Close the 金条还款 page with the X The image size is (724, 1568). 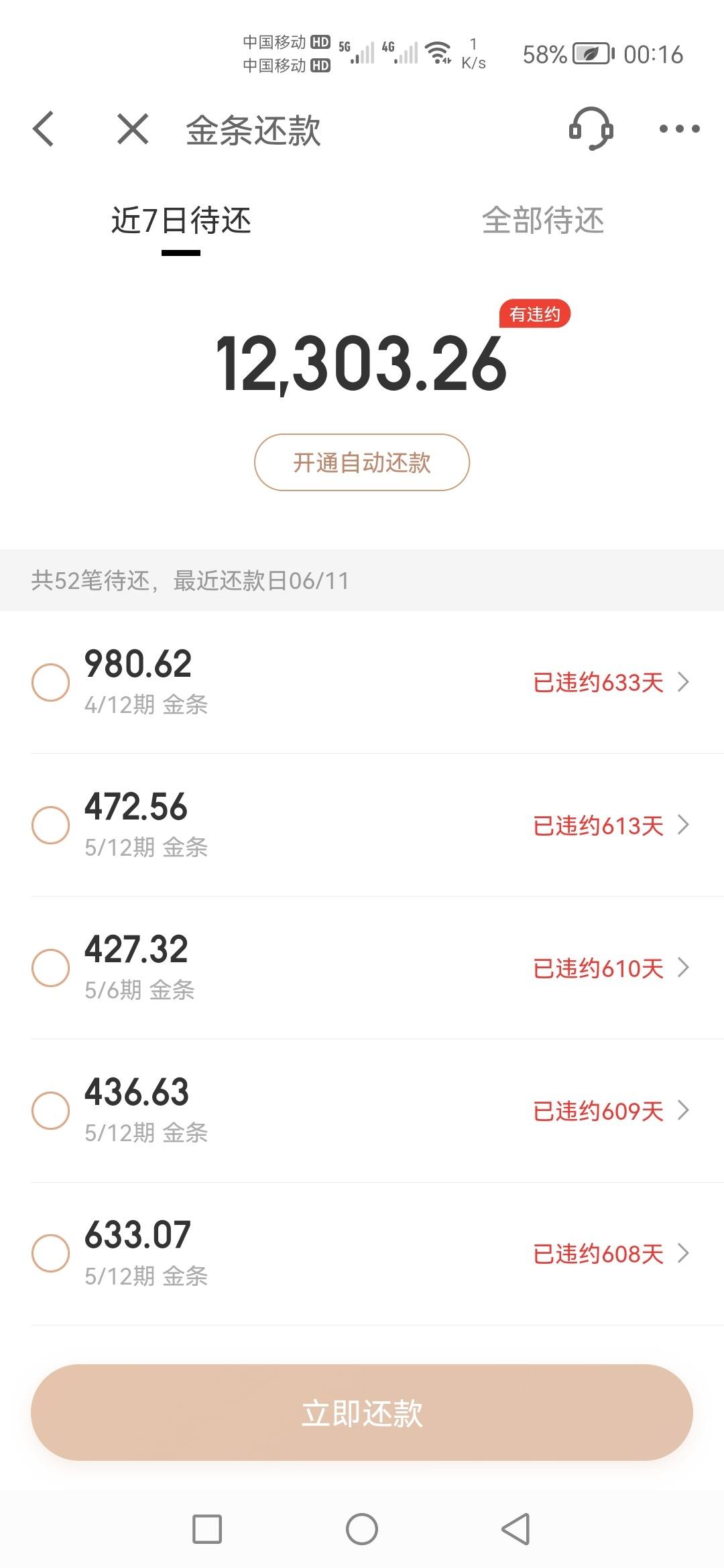[133, 129]
